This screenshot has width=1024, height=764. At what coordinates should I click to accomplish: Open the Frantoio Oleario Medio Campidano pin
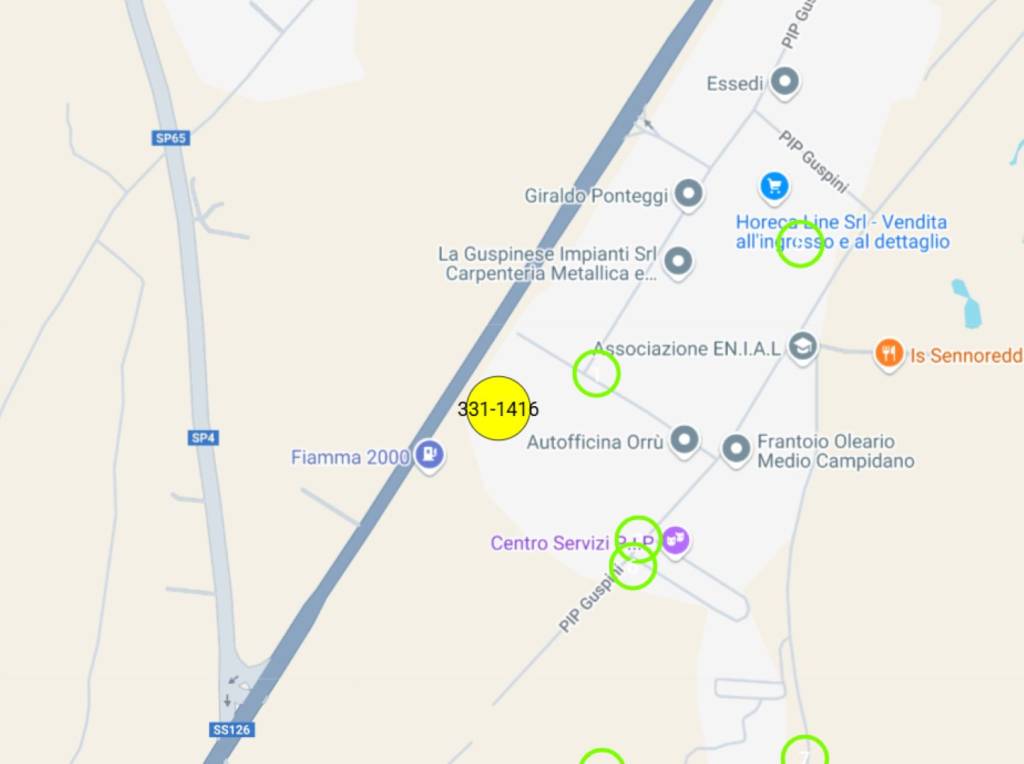tap(736, 449)
